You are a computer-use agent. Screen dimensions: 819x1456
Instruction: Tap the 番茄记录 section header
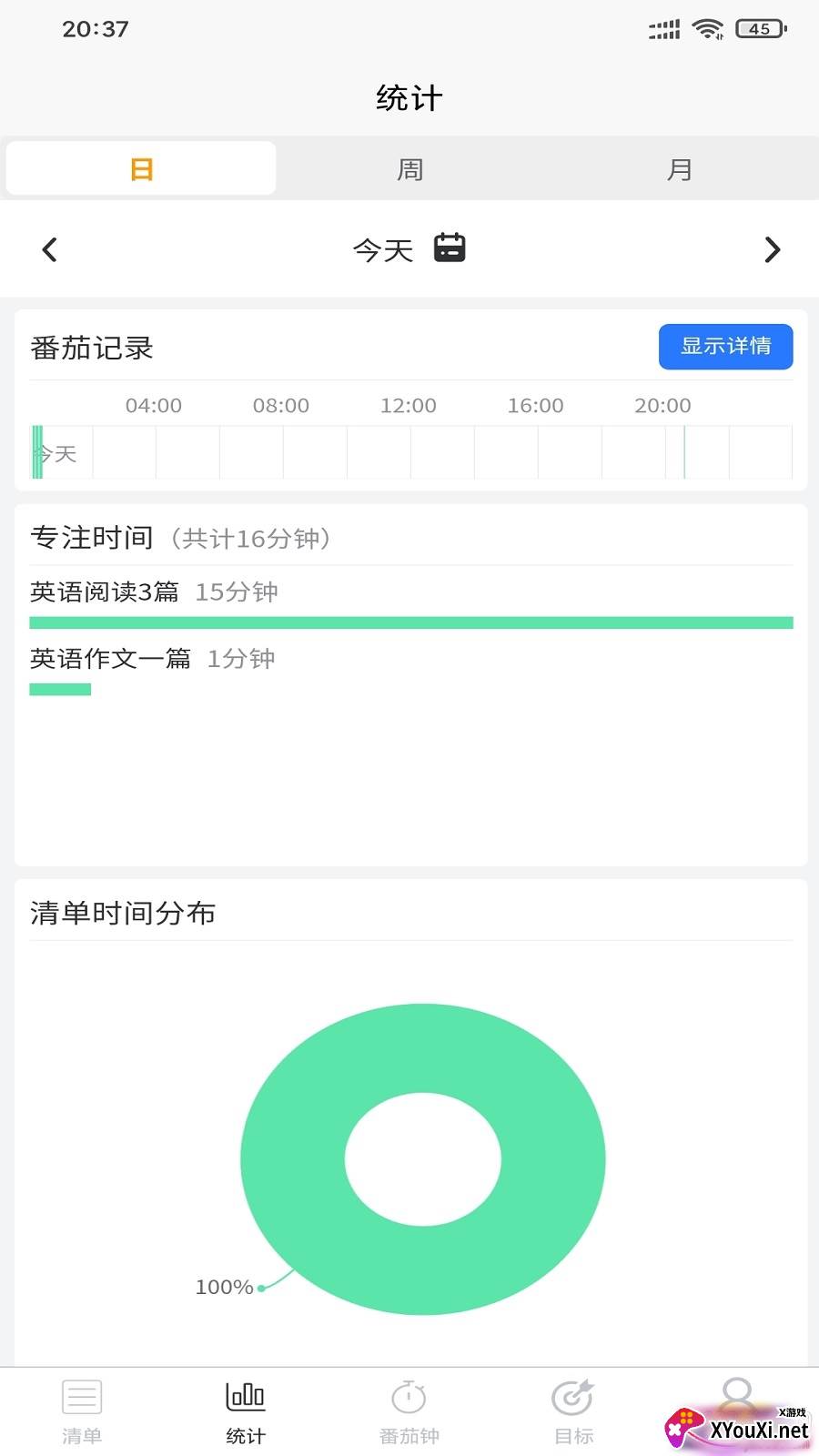[92, 348]
